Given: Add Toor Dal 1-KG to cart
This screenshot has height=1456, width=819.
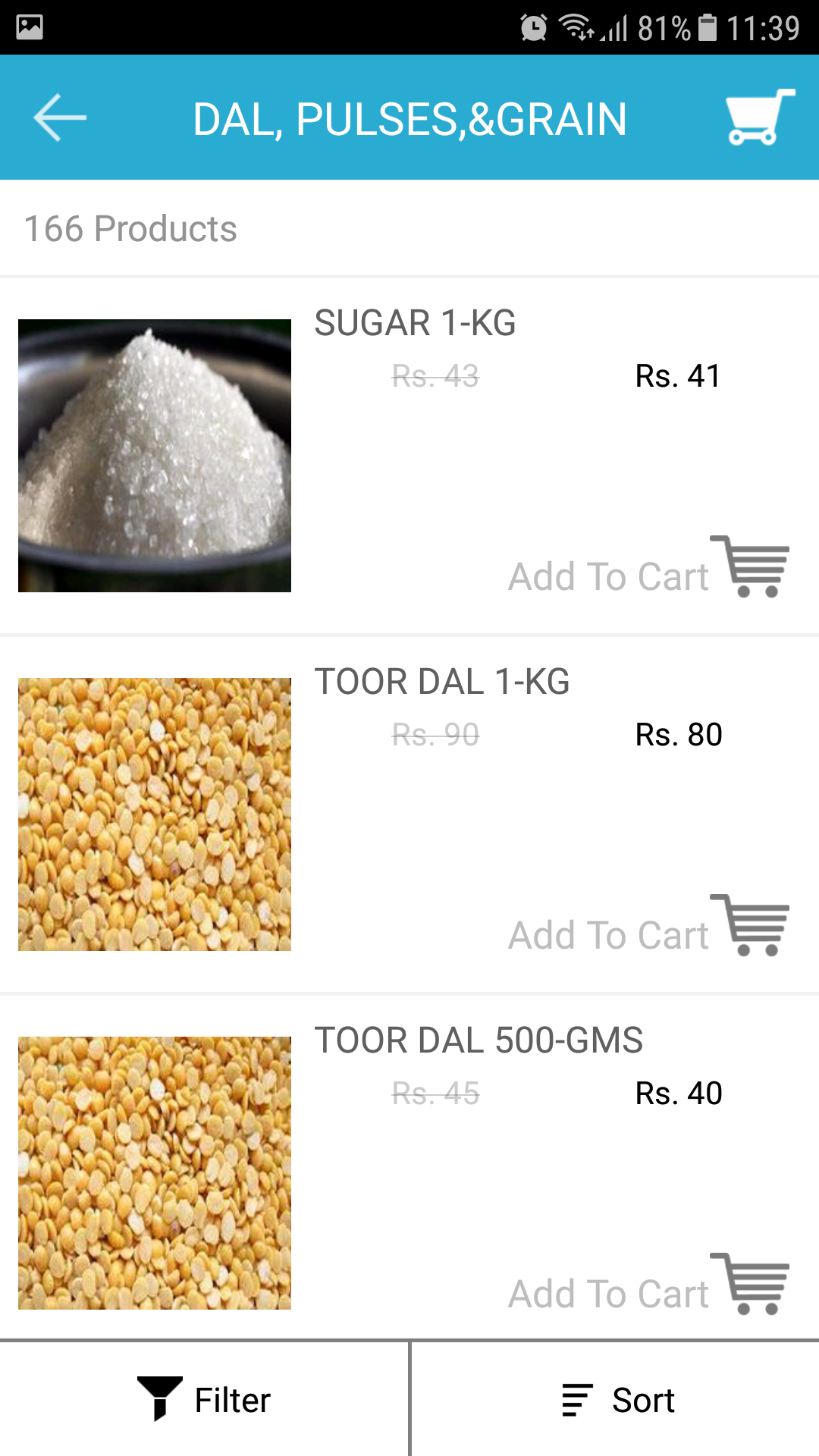Looking at the screenshot, I should (649, 929).
